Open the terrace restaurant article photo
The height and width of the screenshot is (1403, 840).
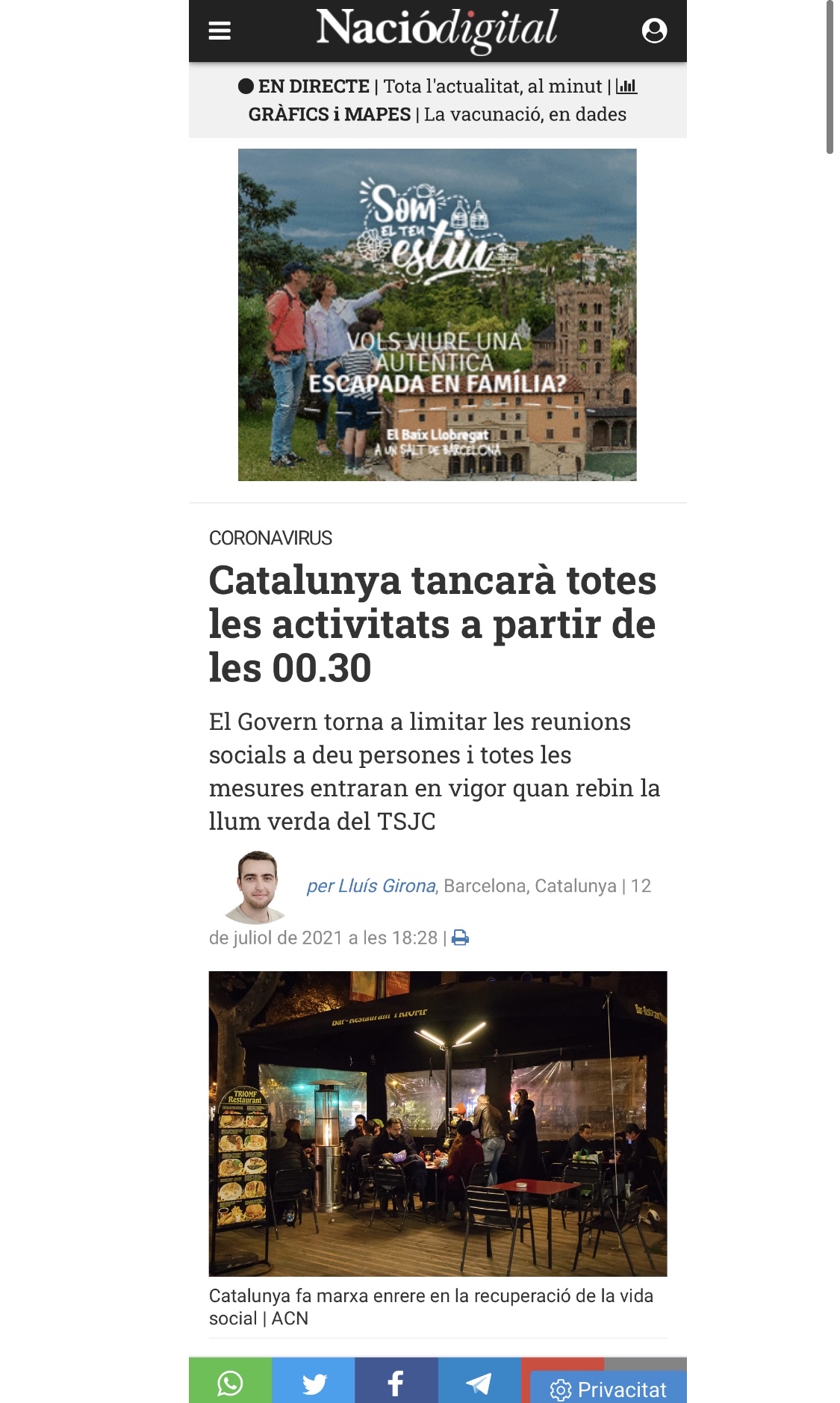click(437, 1123)
